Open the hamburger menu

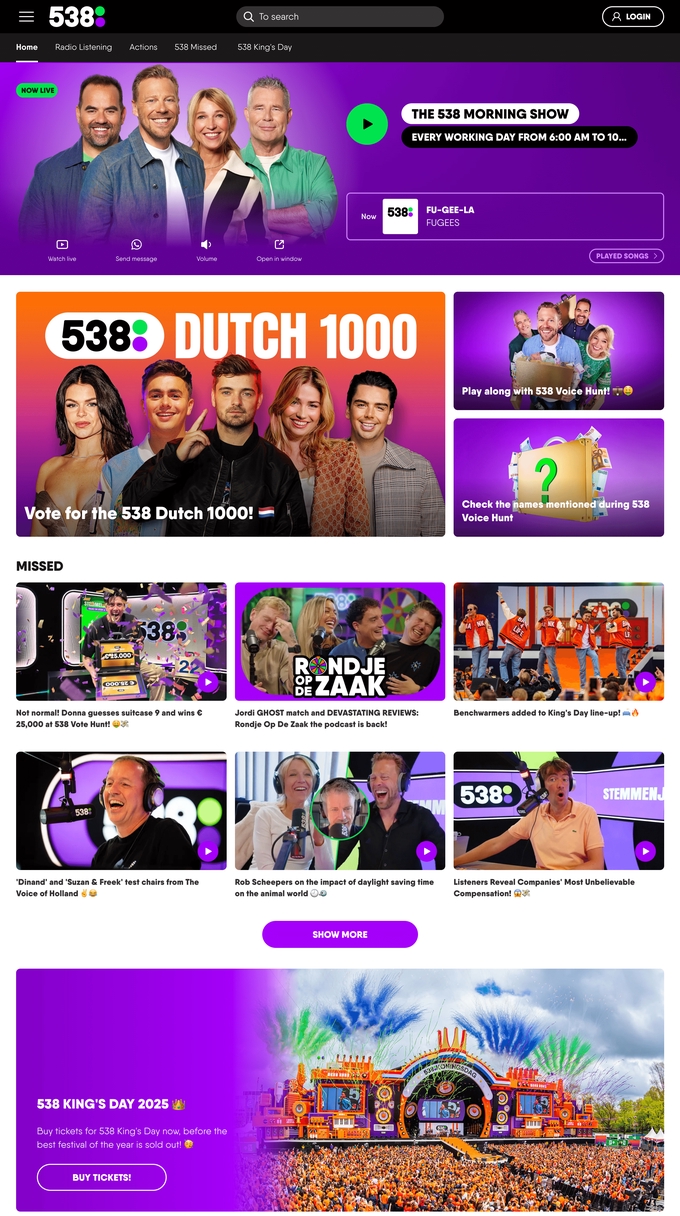pyautogui.click(x=26, y=17)
